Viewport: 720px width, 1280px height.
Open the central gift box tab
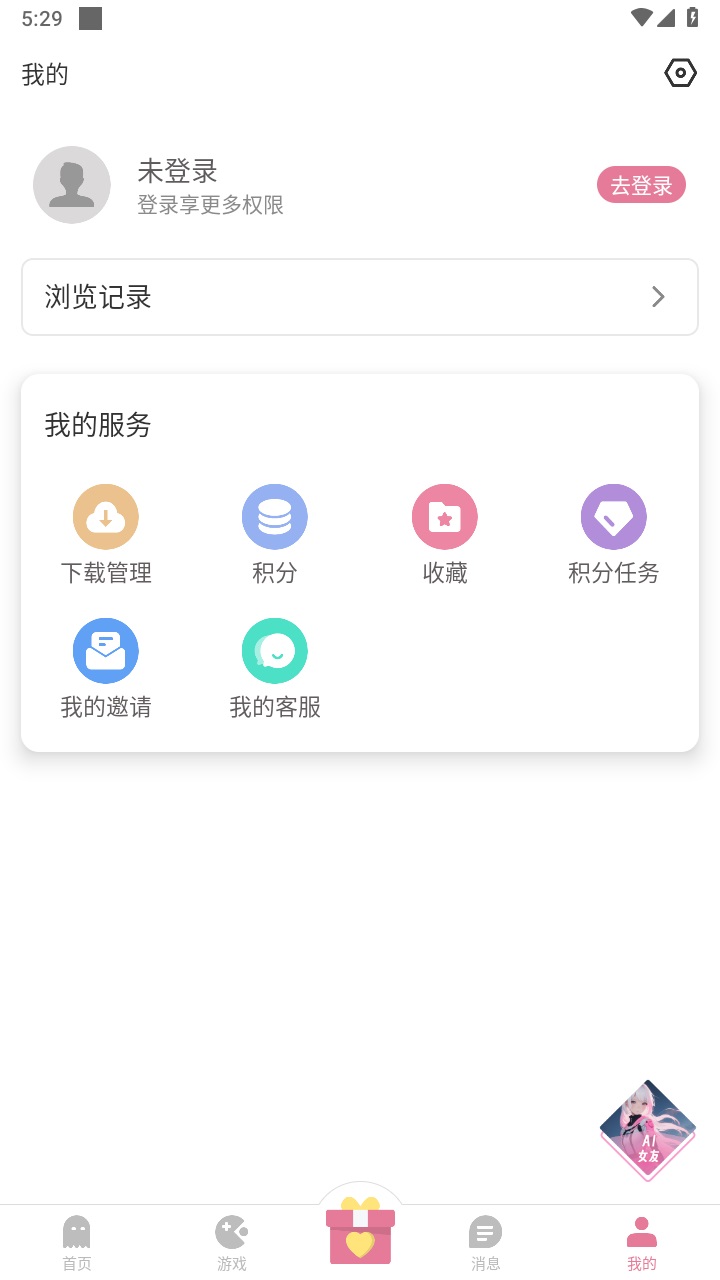(x=360, y=1232)
